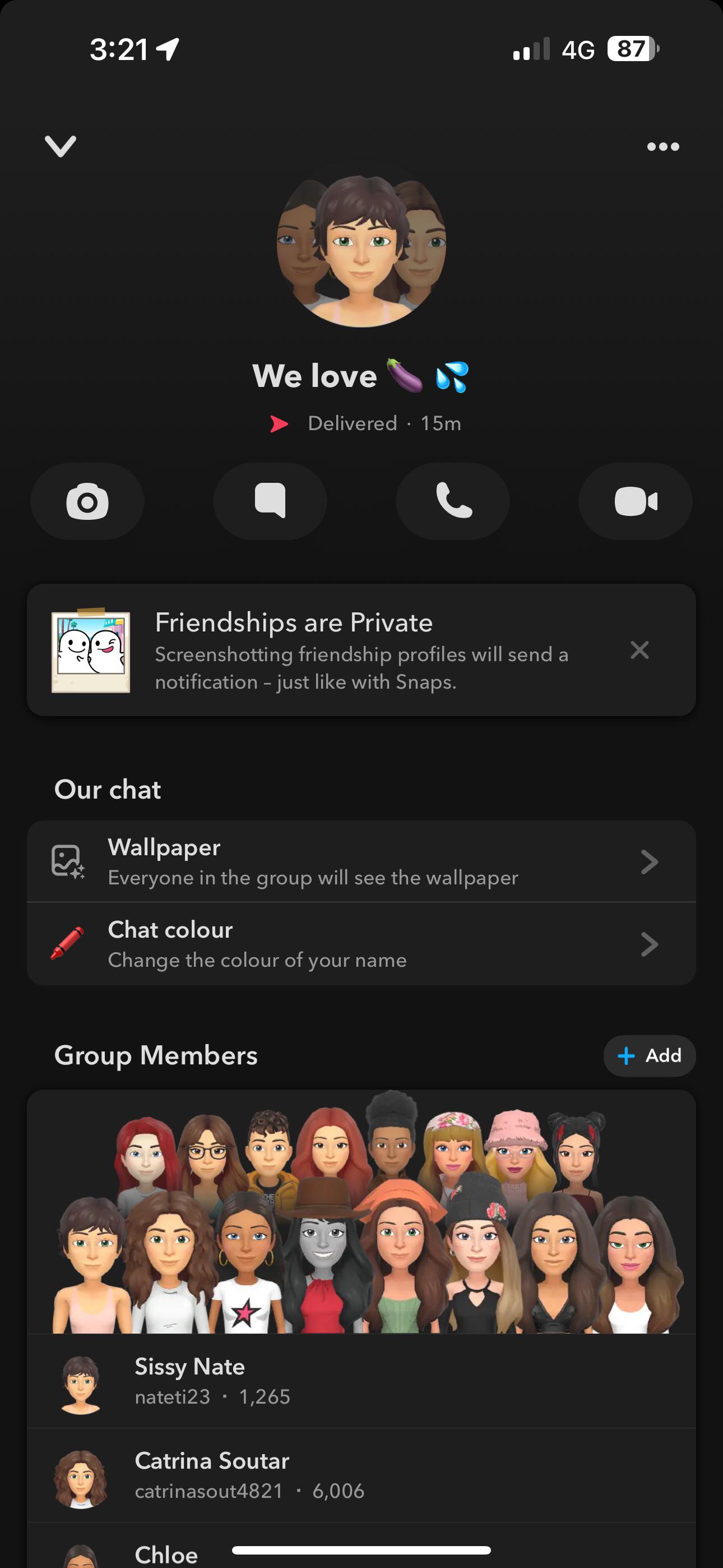Open the chat bubble to message the group

[x=270, y=500]
